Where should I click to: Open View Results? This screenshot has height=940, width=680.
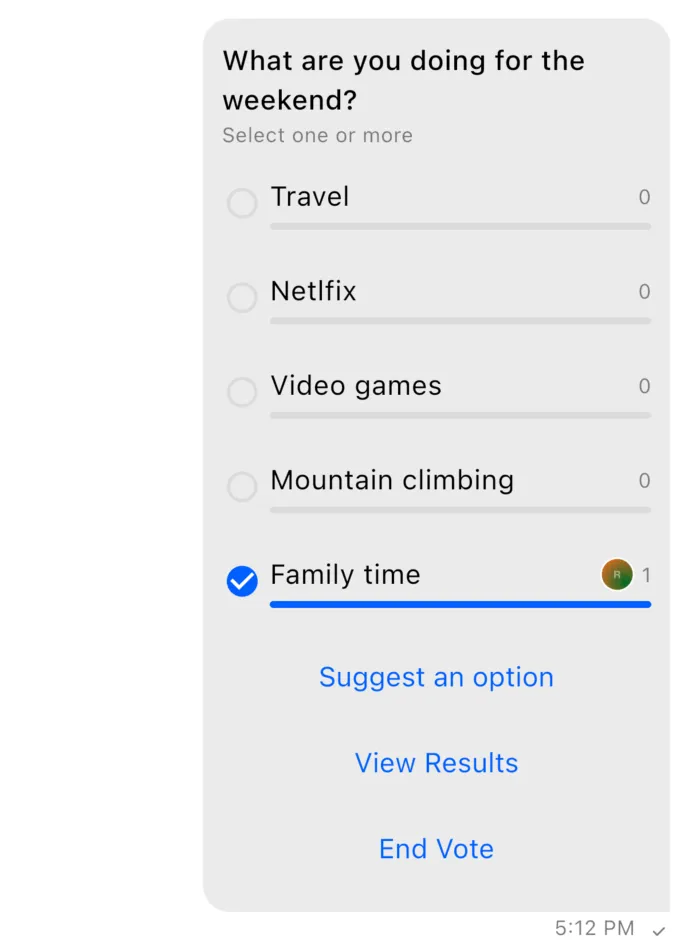tap(436, 763)
